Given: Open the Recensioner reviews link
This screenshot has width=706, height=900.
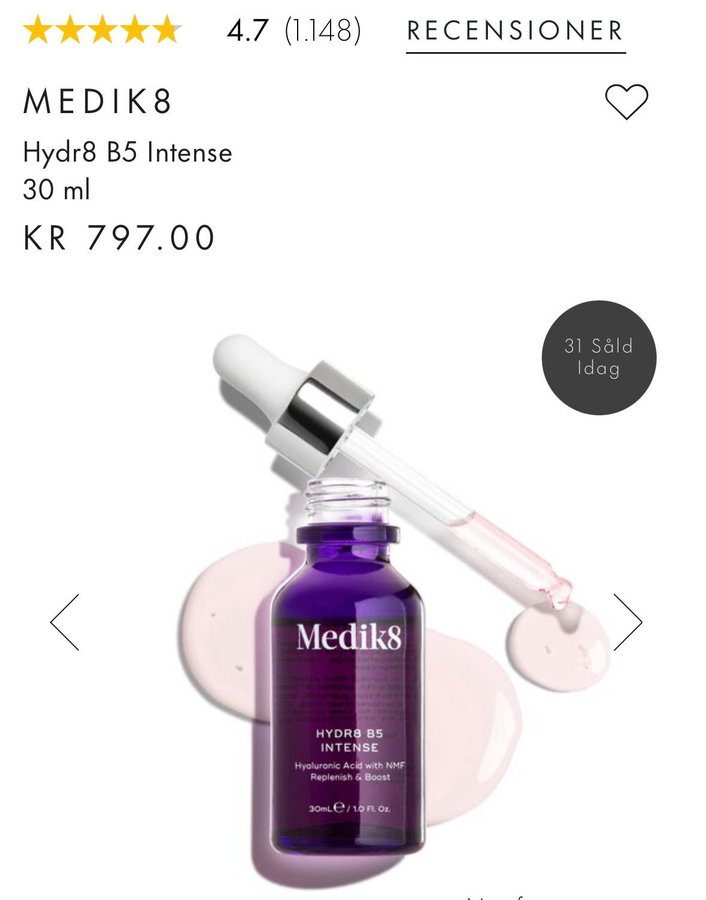Looking at the screenshot, I should [x=515, y=31].
